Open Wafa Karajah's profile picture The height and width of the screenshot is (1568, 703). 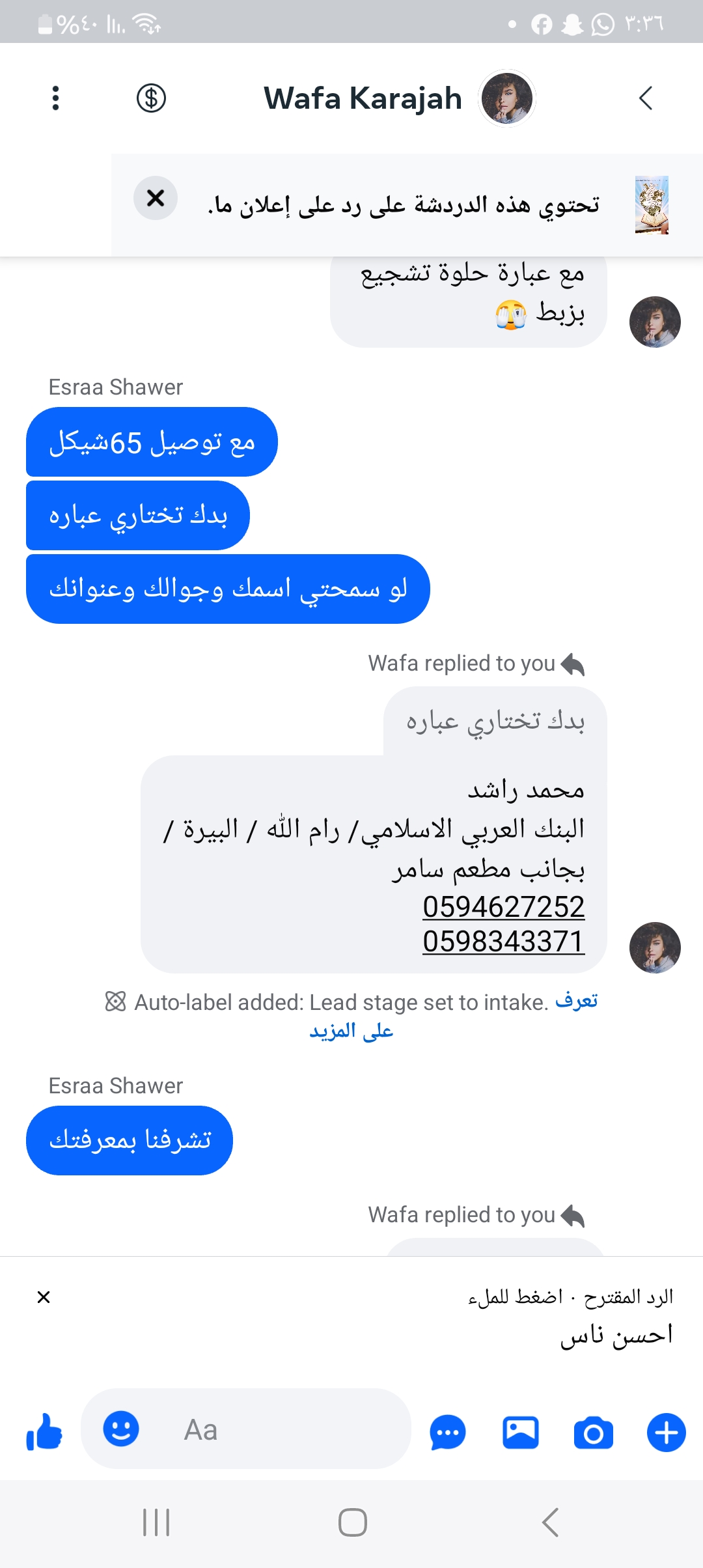[x=506, y=98]
